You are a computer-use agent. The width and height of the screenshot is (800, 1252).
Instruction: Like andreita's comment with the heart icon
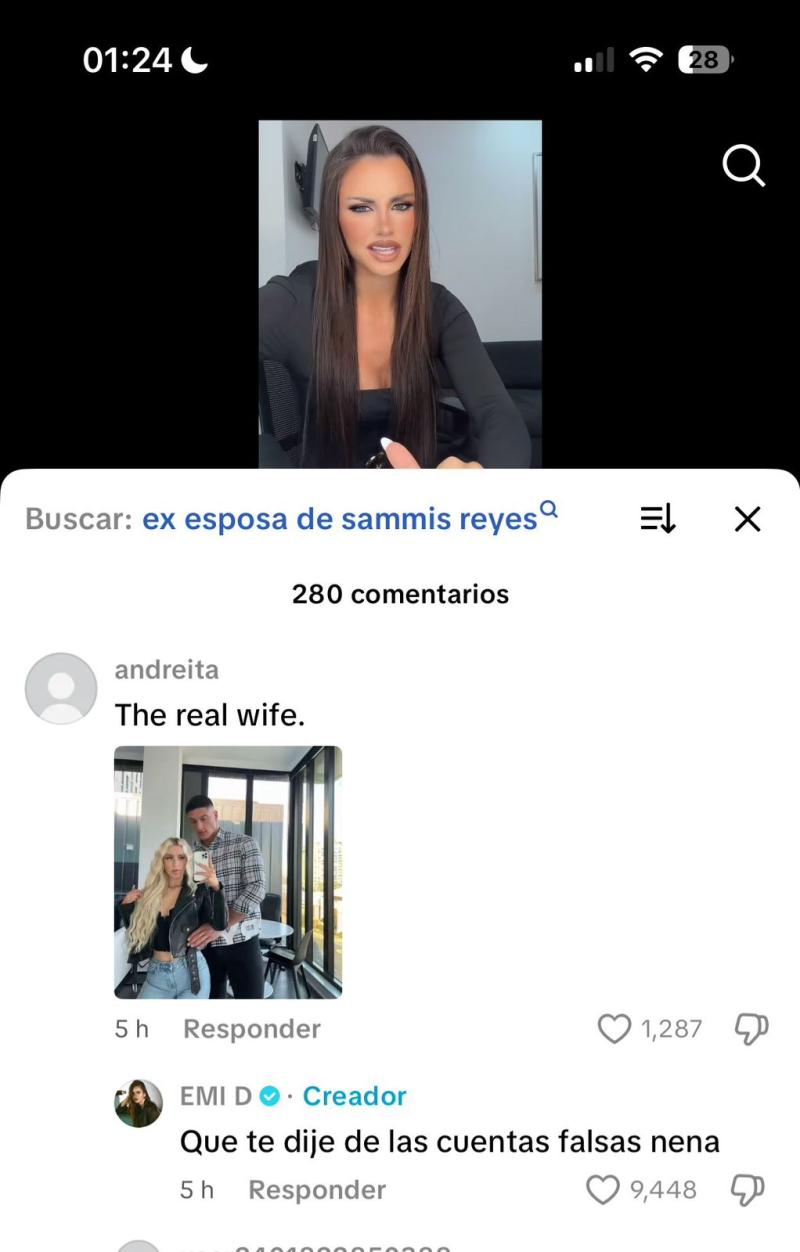coord(614,1028)
